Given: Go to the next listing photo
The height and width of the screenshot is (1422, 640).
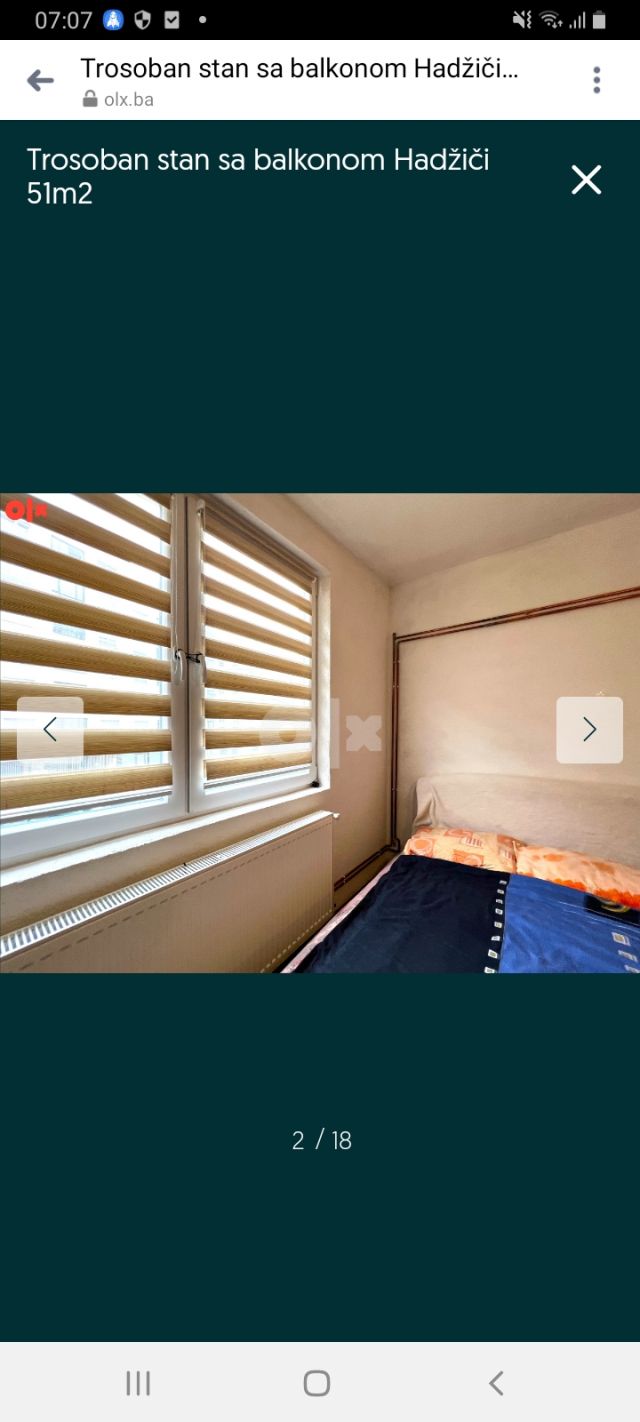Looking at the screenshot, I should click(x=589, y=730).
